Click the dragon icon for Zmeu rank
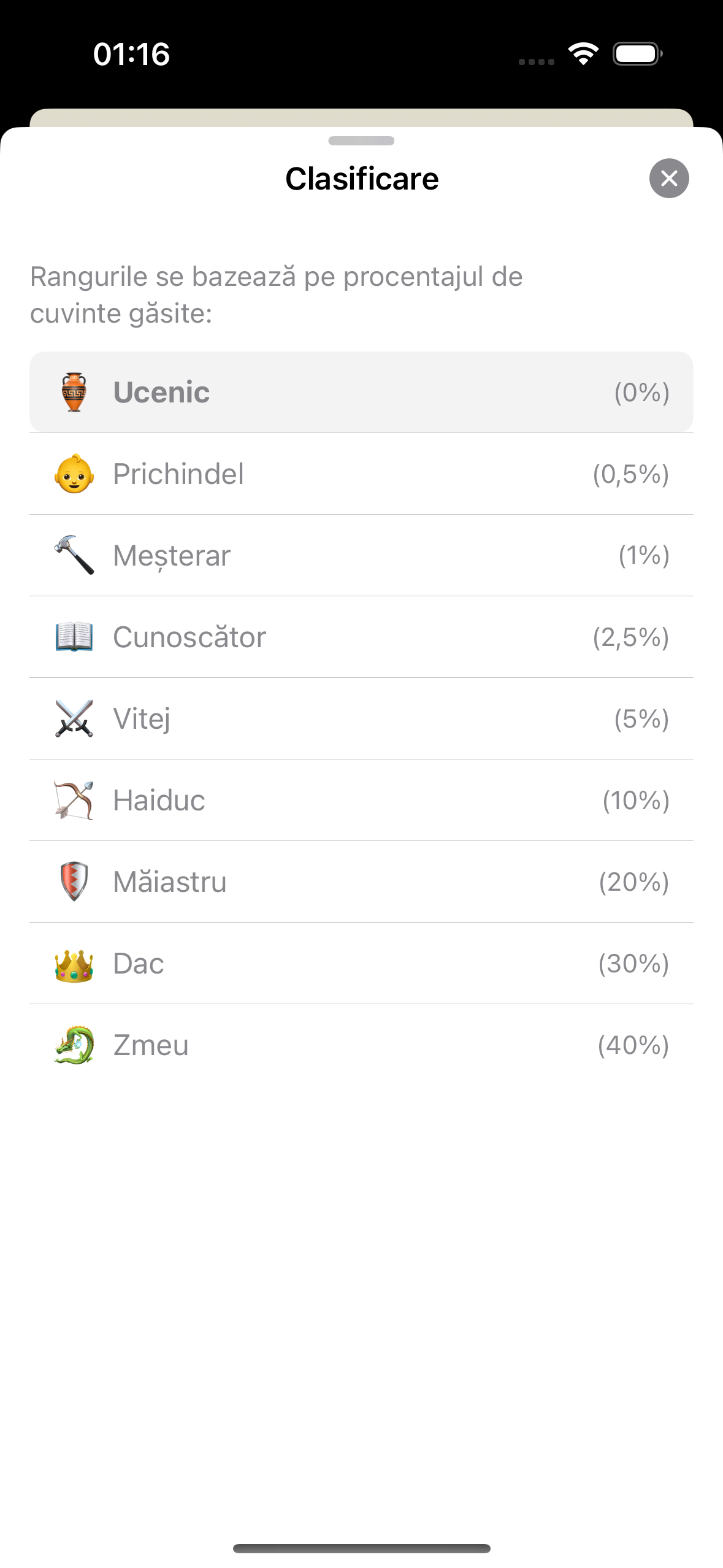Image resolution: width=723 pixels, height=1568 pixels. tap(74, 1045)
